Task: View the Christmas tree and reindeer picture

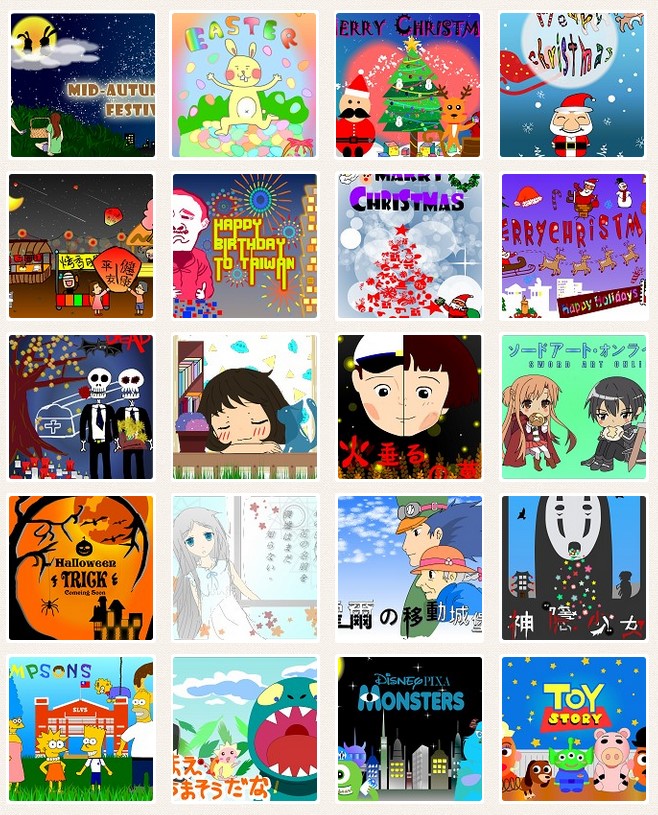Action: [408, 85]
